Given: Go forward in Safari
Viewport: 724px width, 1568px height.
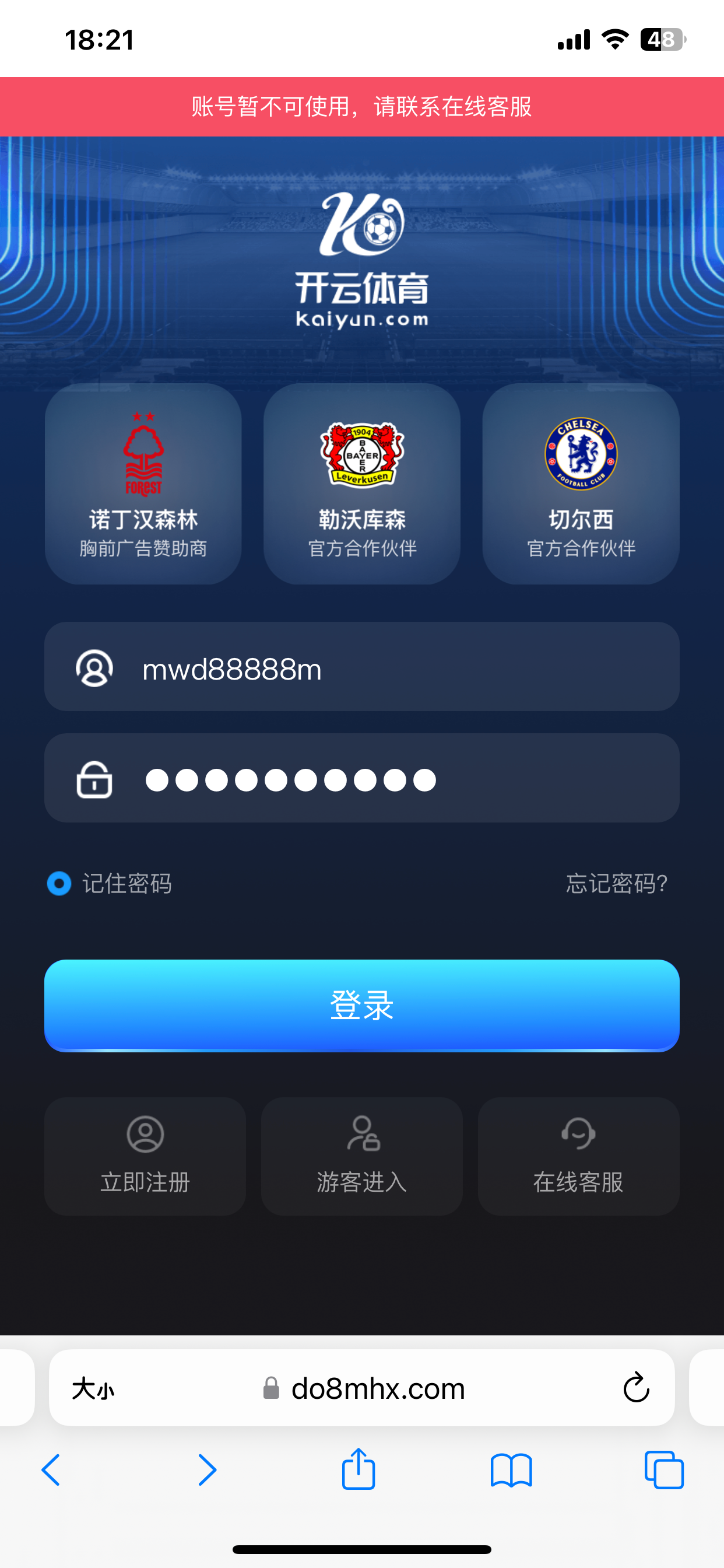Looking at the screenshot, I should click(x=207, y=1470).
